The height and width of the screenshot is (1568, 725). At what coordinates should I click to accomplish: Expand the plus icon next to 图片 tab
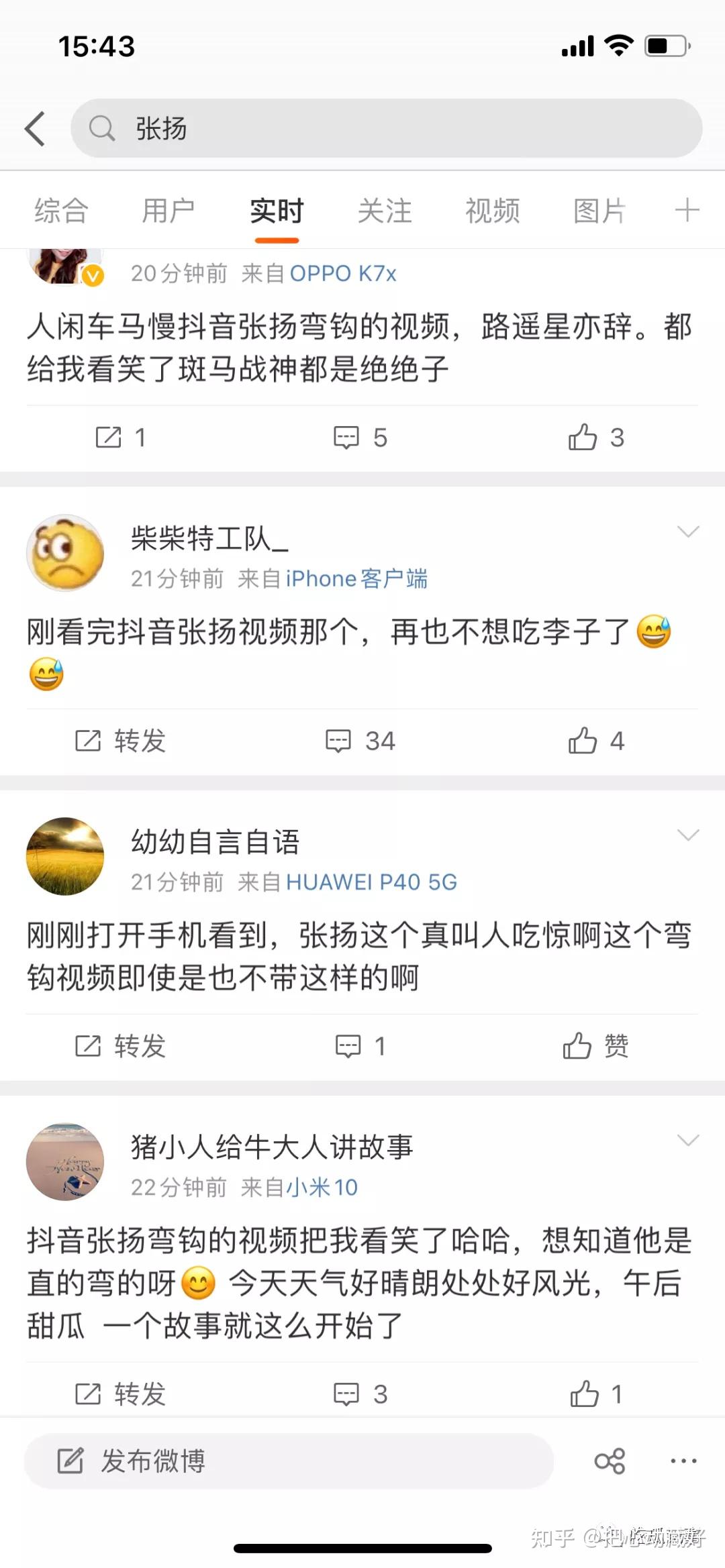click(686, 210)
